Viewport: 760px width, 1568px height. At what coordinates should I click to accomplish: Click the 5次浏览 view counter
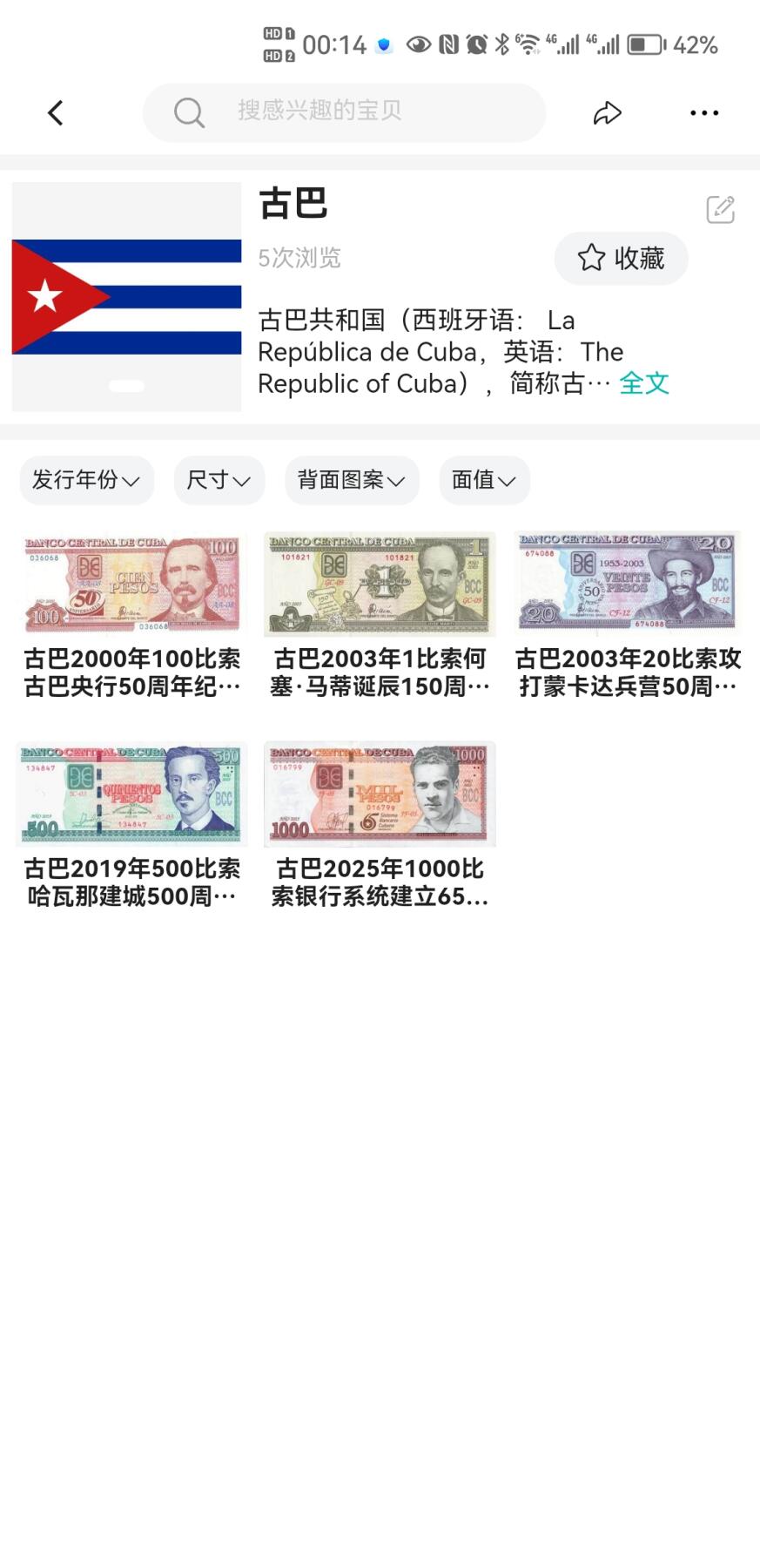point(299,258)
